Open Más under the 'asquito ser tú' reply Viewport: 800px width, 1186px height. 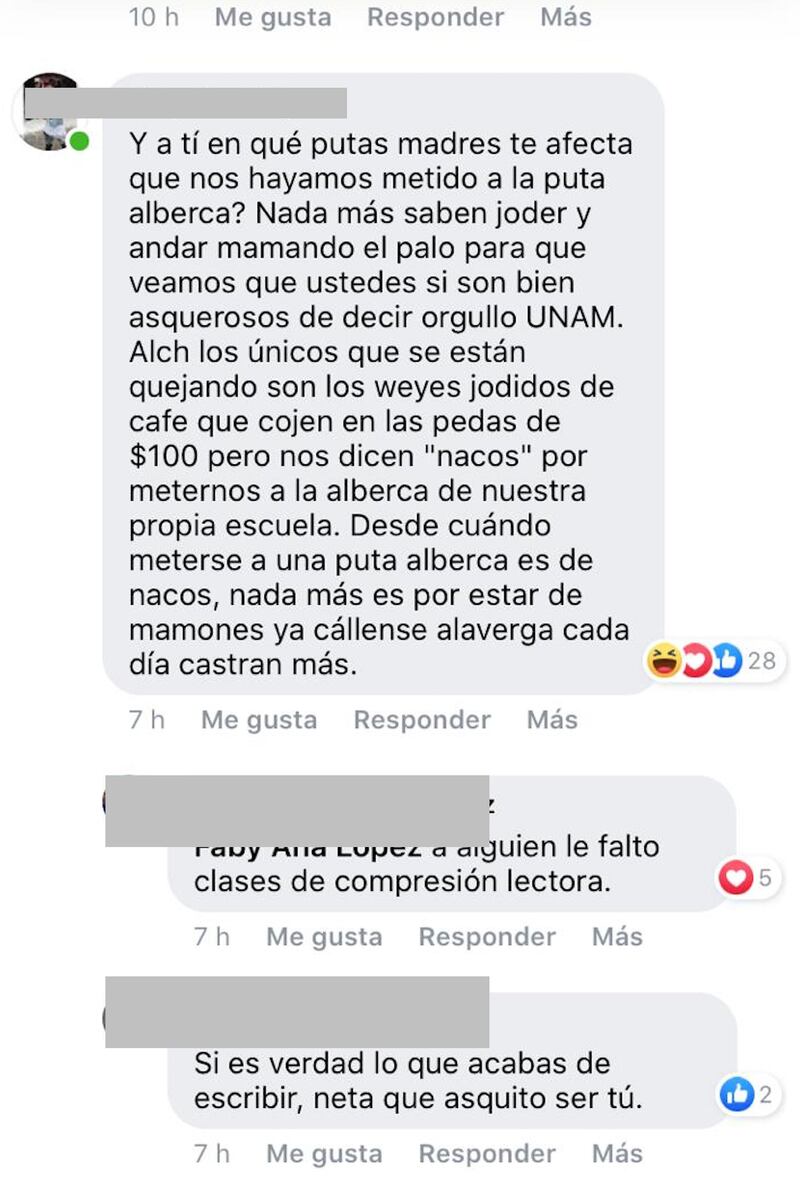point(617,1154)
